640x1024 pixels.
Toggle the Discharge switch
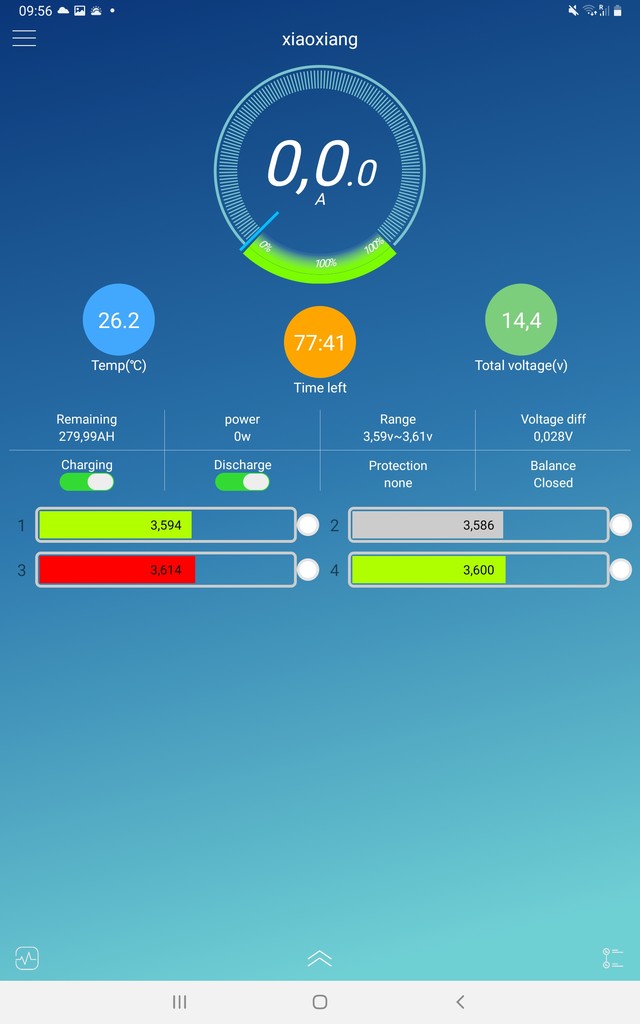[242, 482]
